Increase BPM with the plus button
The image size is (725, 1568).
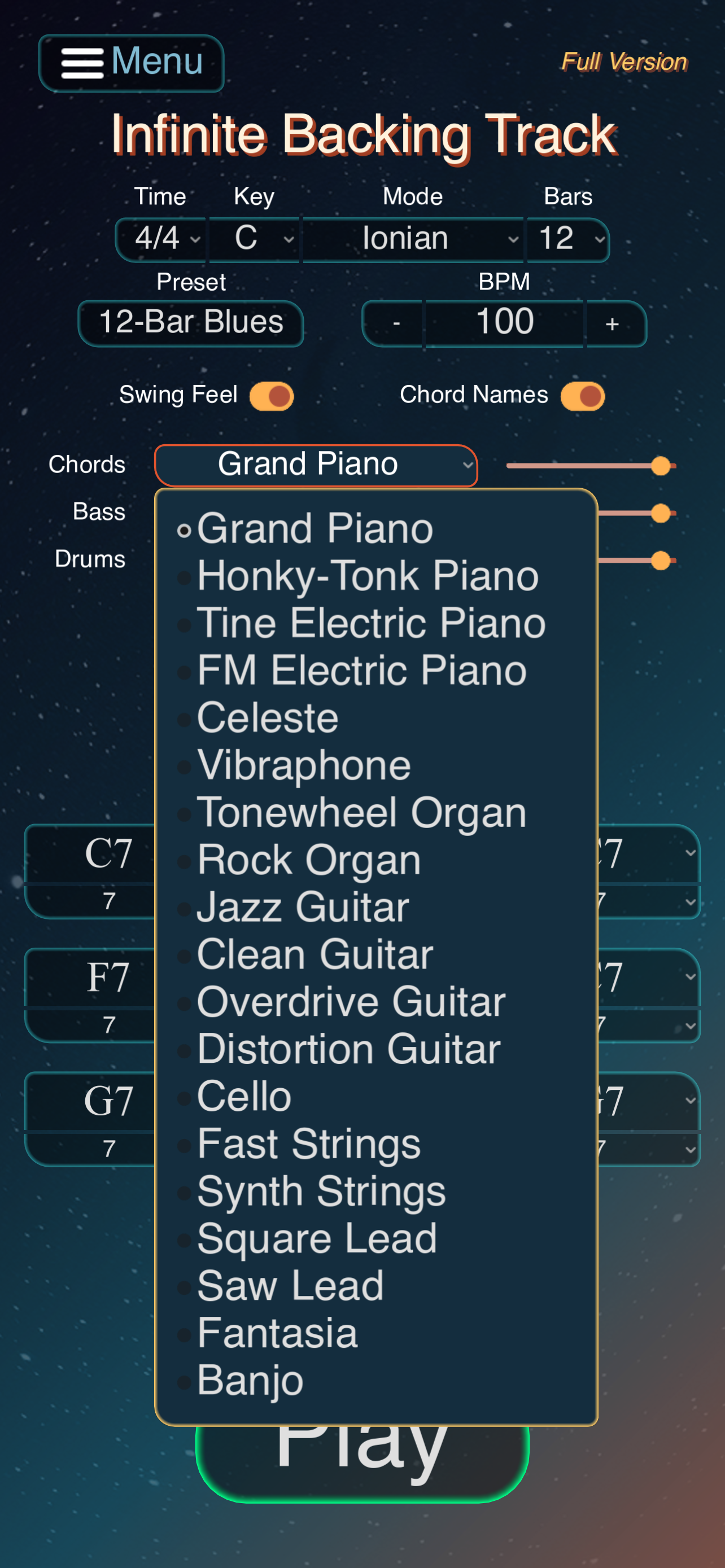coord(614,323)
